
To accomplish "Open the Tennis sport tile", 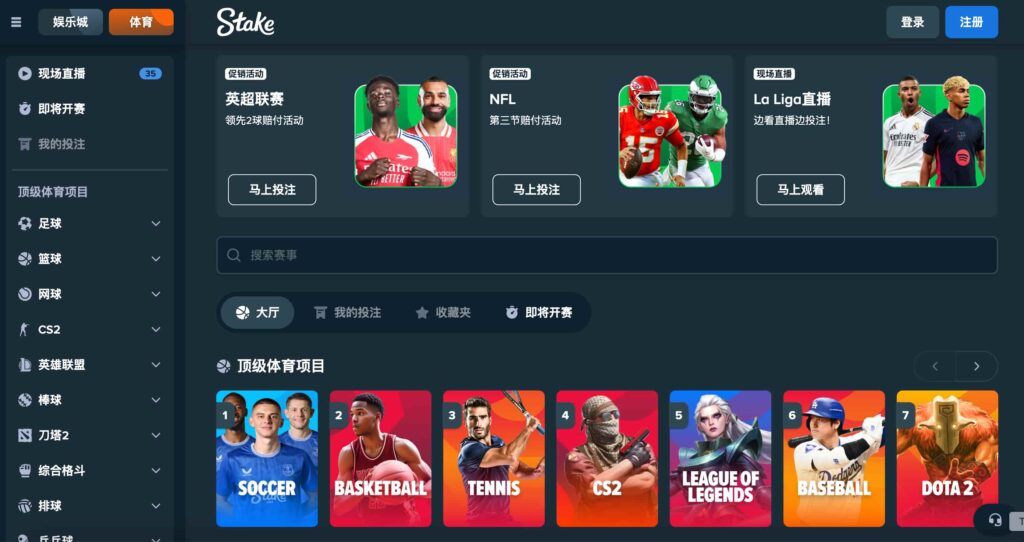I will pos(493,458).
